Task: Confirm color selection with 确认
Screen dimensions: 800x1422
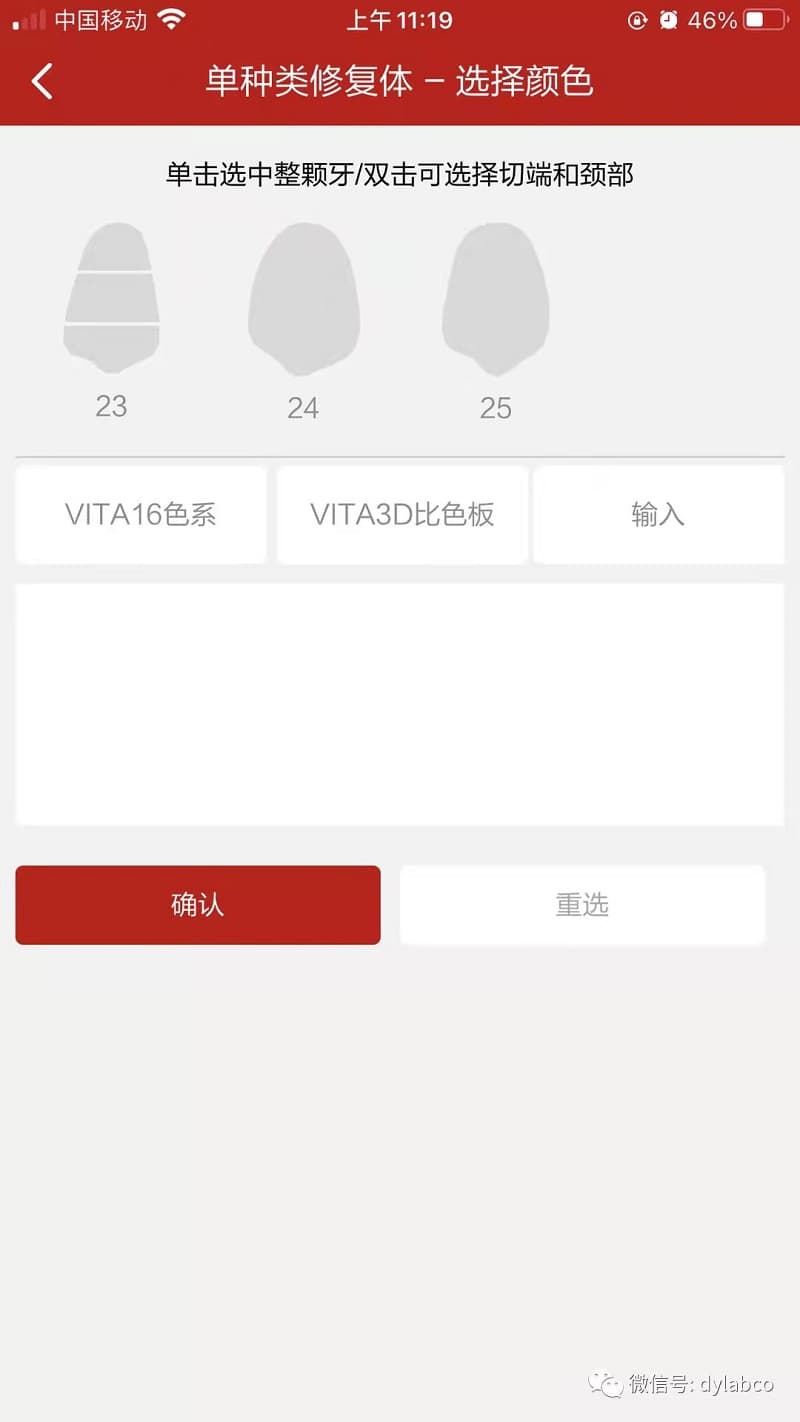Action: point(198,905)
